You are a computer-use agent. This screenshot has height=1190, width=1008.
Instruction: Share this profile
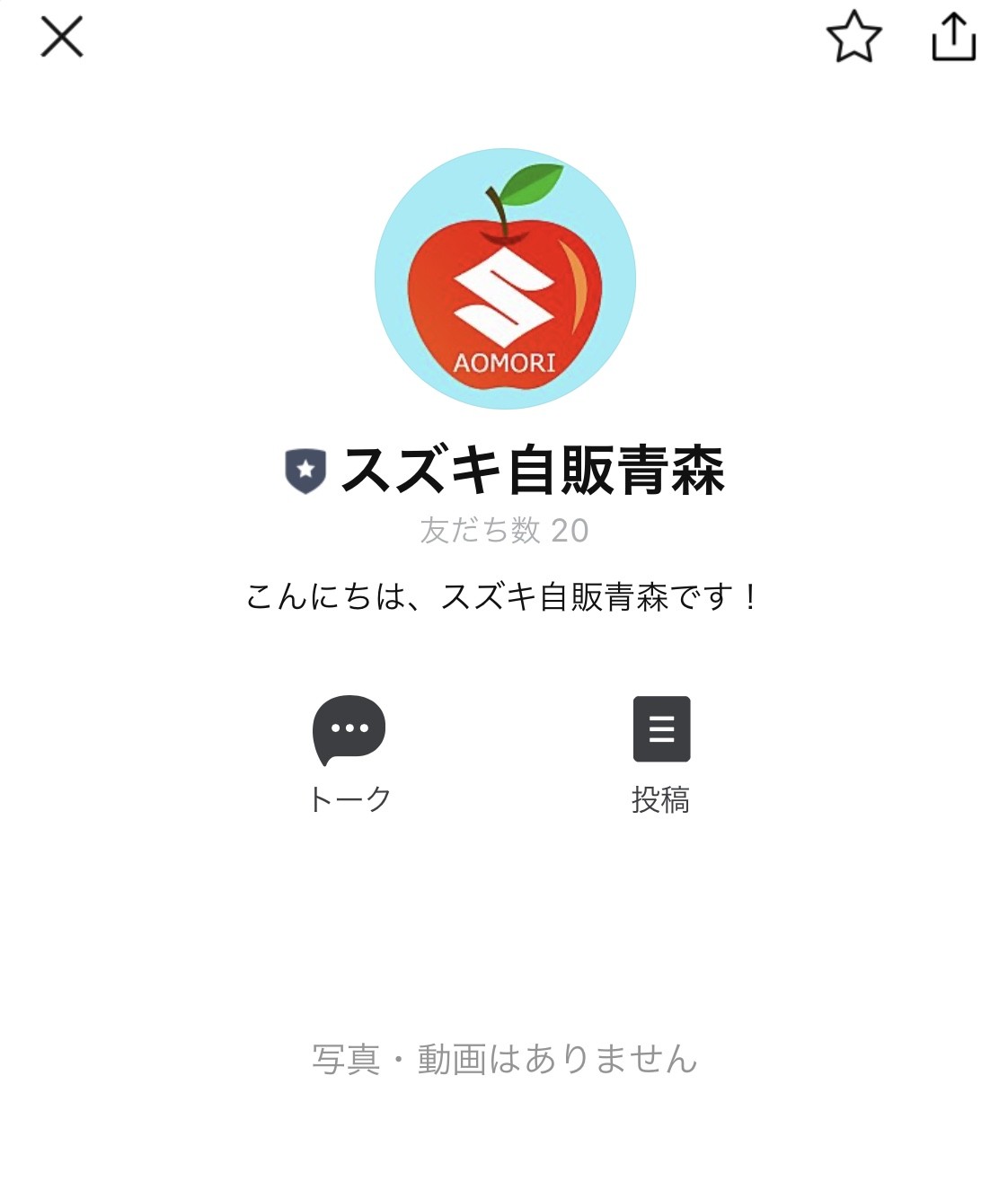[953, 38]
